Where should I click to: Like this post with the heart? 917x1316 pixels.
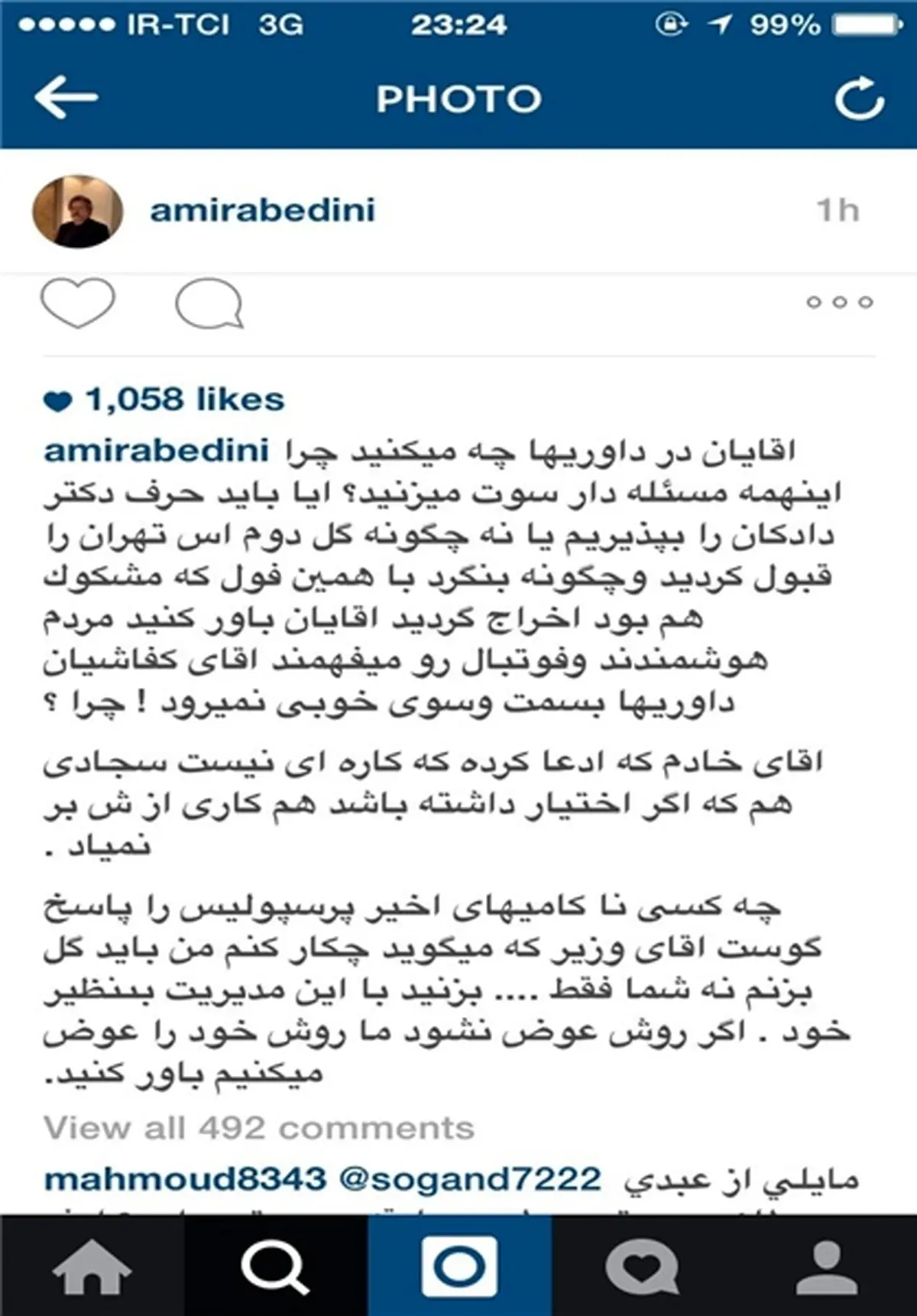tap(77, 303)
